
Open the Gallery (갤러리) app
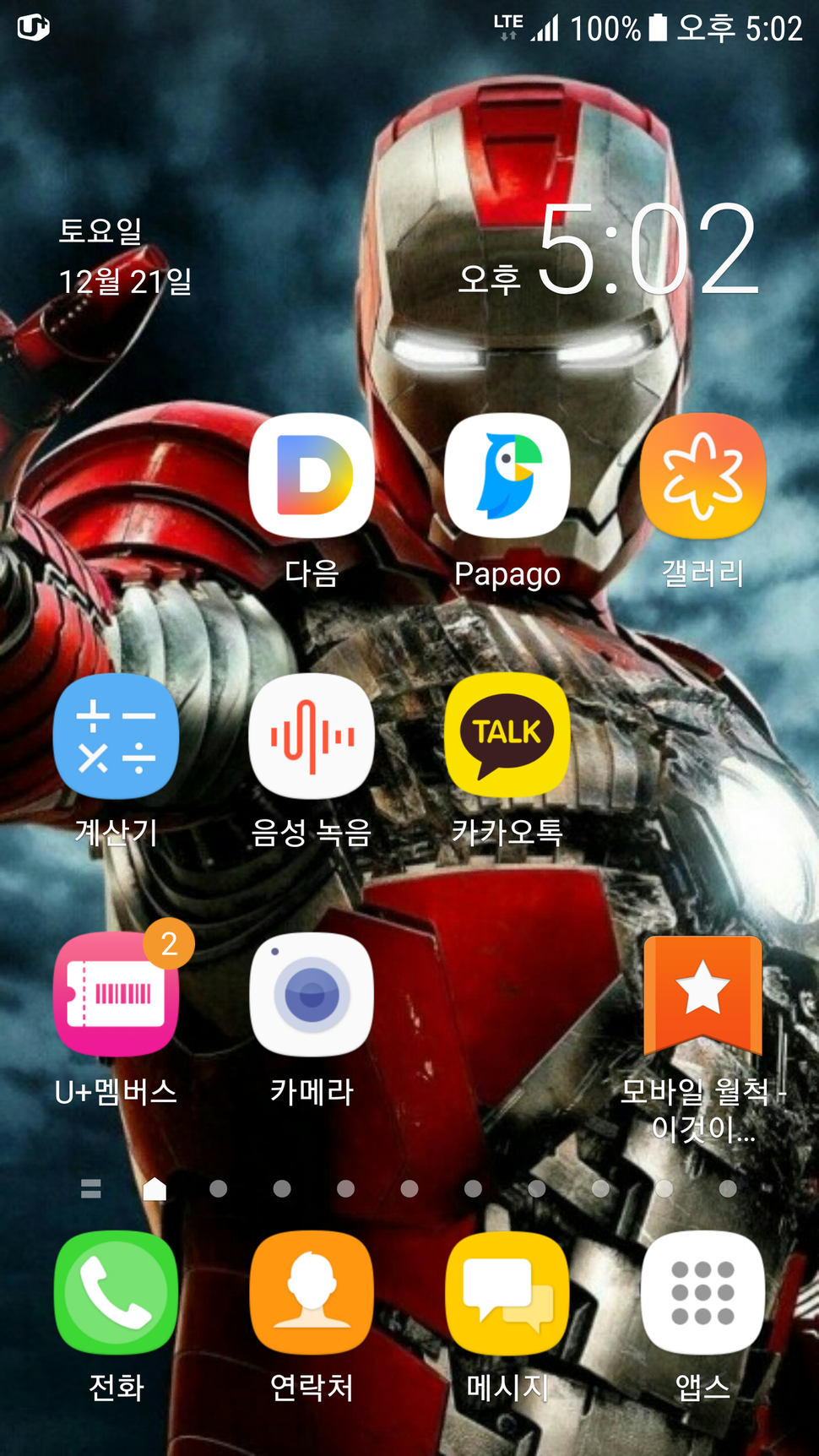(x=702, y=476)
